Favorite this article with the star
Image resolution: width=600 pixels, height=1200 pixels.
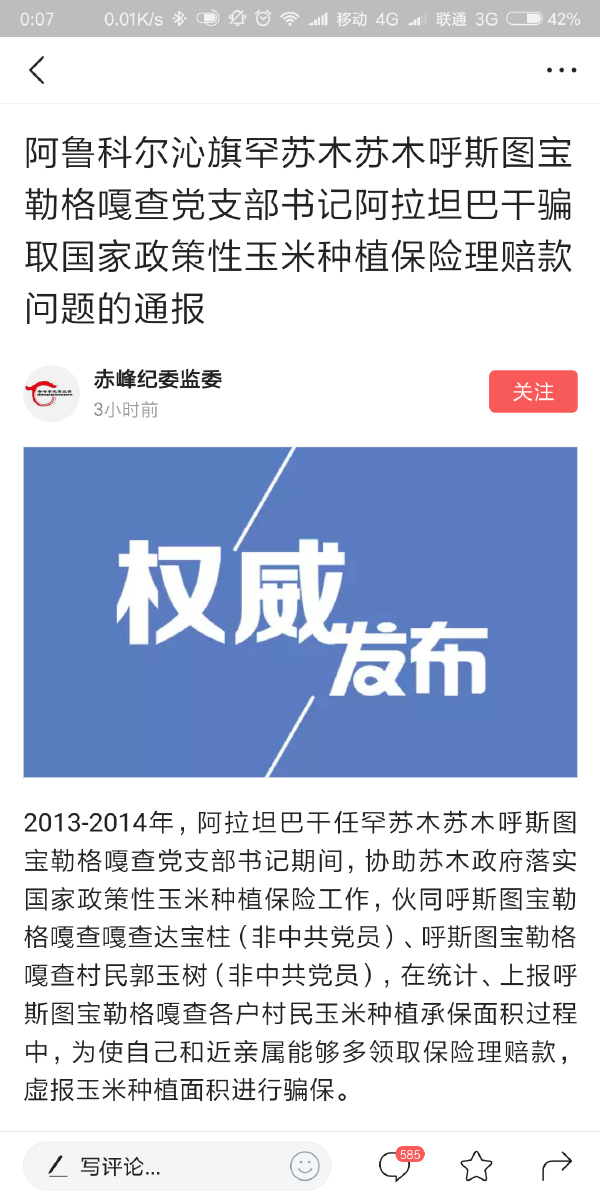tap(476, 1166)
